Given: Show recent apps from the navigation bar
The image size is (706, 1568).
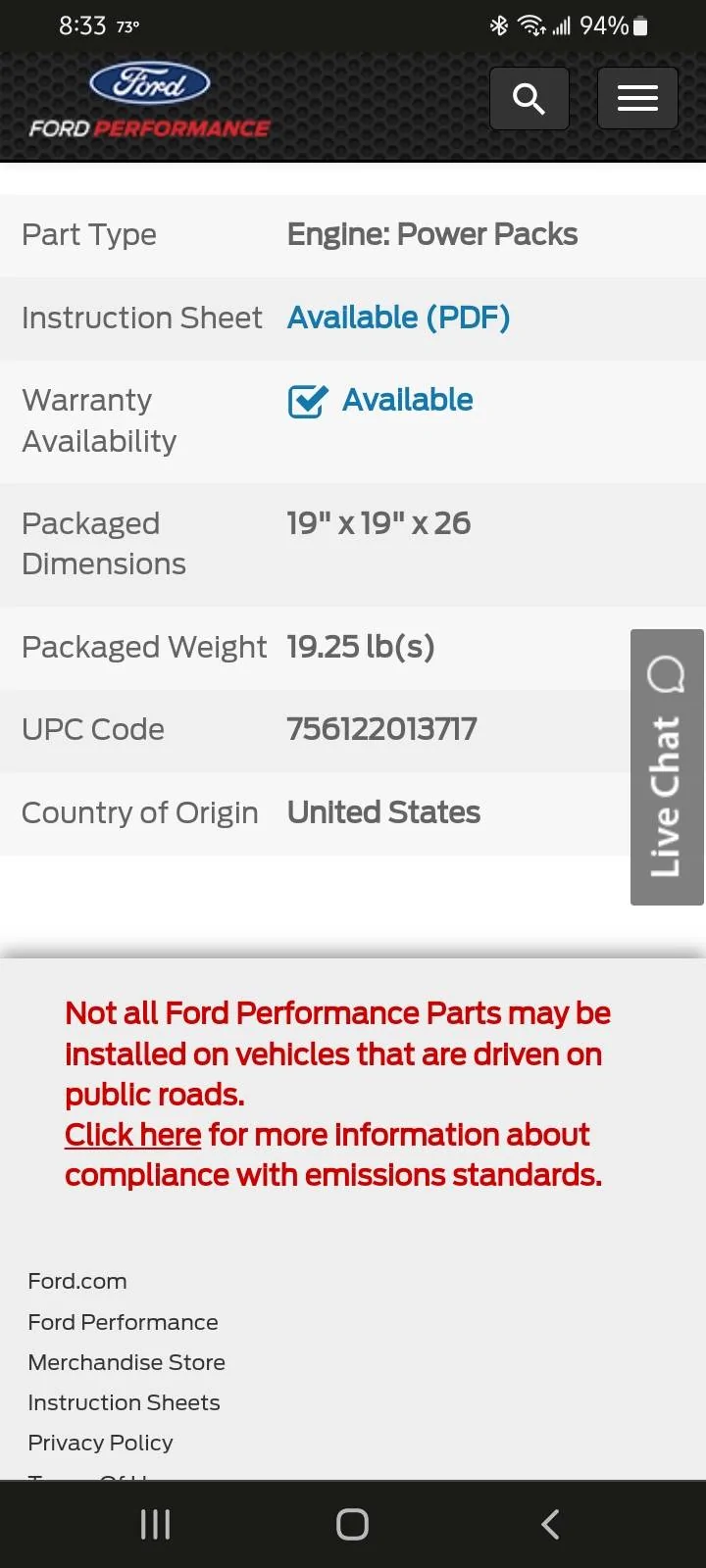Looking at the screenshot, I should (x=156, y=1524).
